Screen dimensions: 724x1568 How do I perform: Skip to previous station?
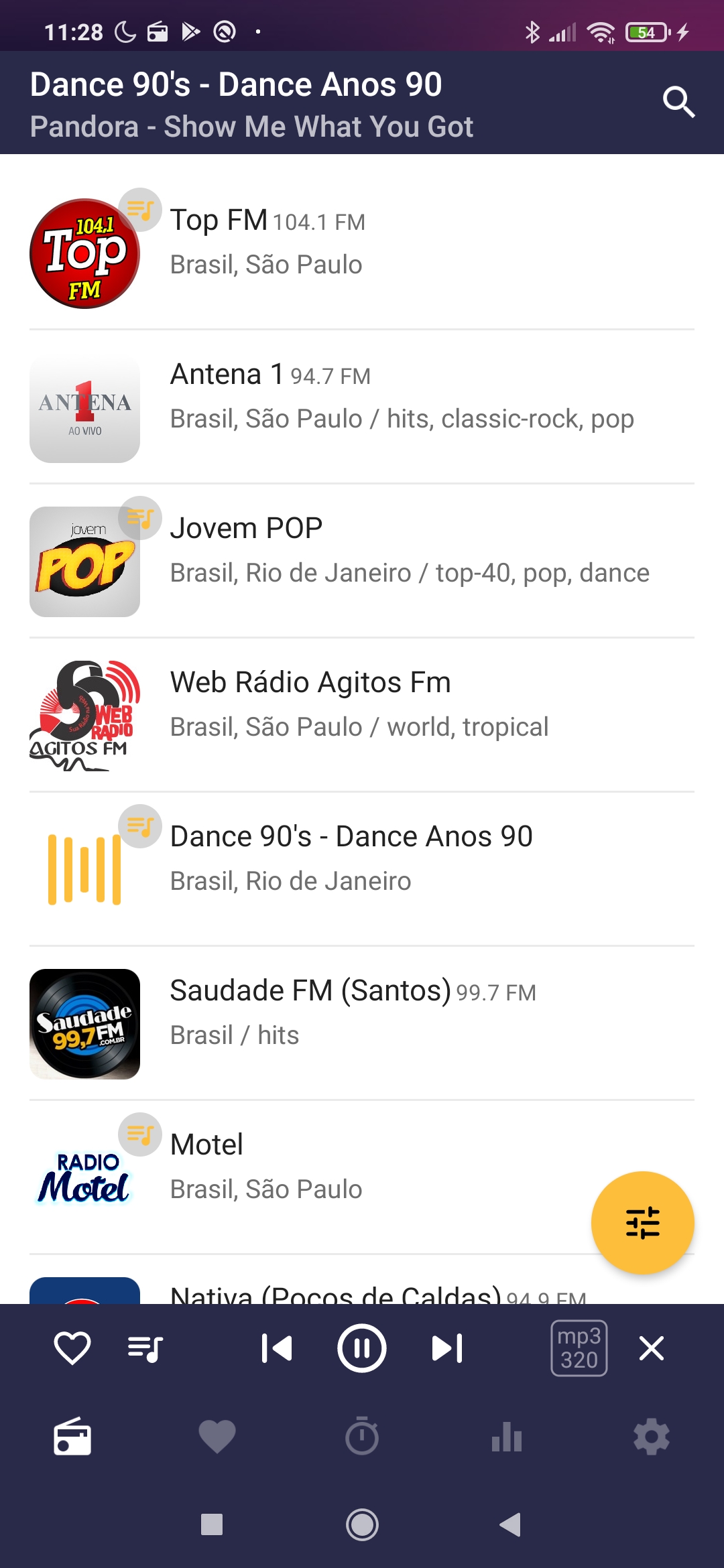276,1348
